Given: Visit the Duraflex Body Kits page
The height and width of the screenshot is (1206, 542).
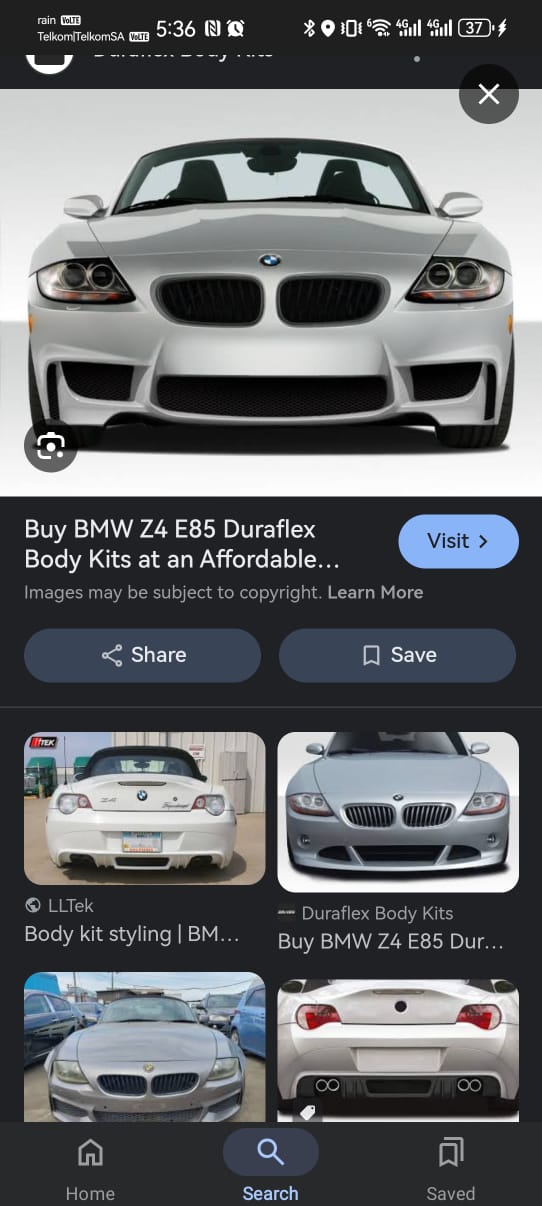Looking at the screenshot, I should pos(458,541).
